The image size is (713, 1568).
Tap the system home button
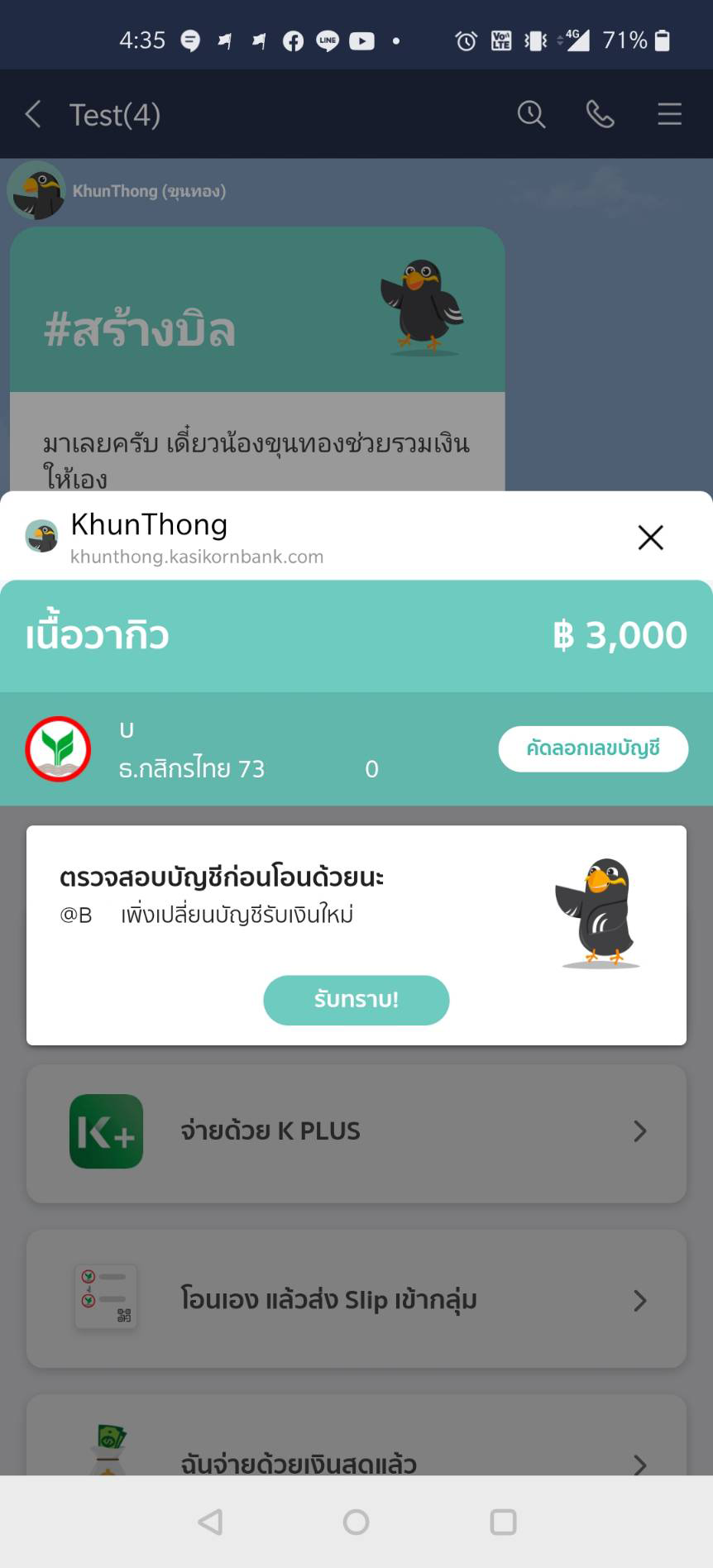tap(356, 1522)
